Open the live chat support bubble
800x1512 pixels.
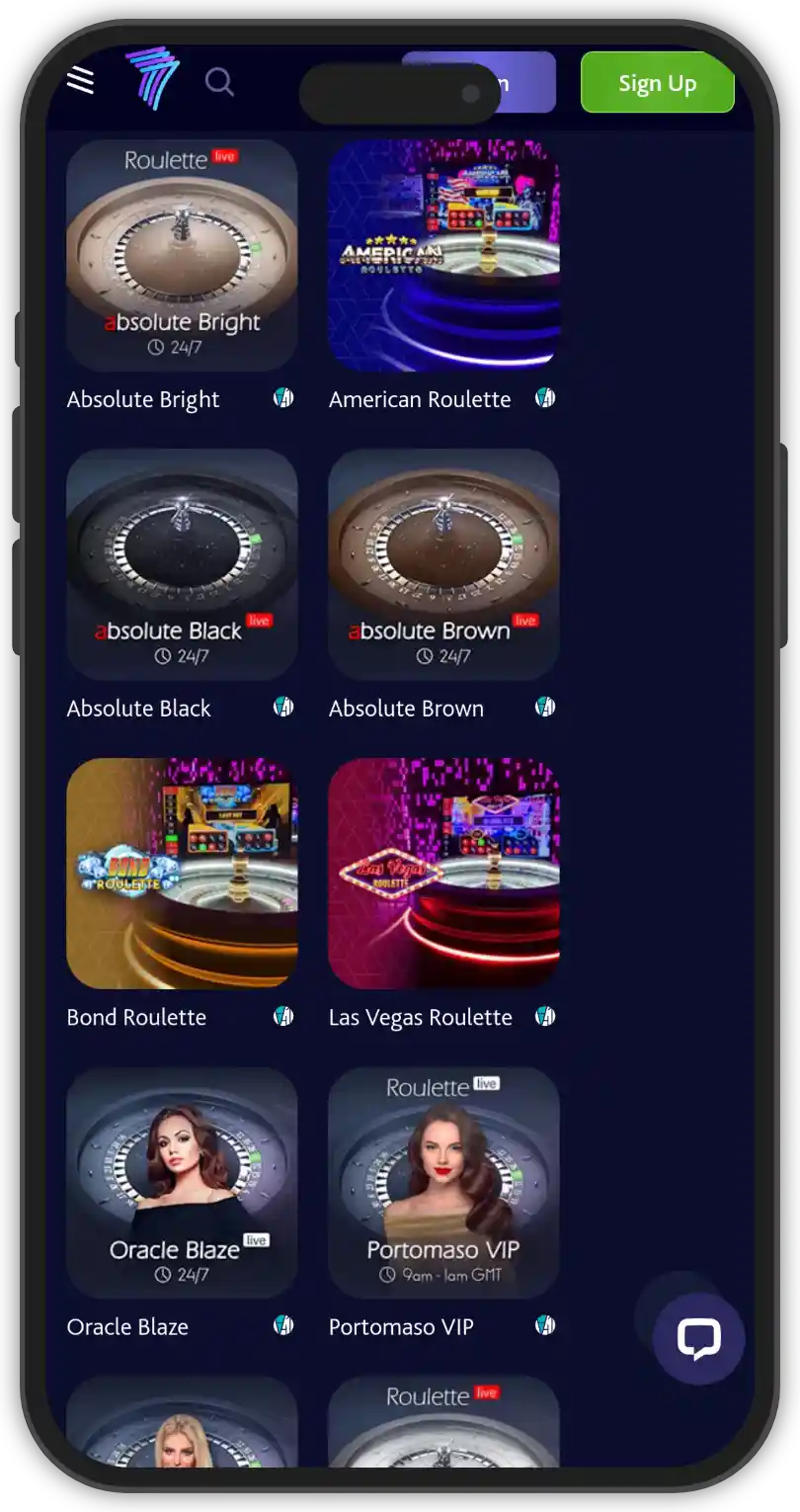[698, 1339]
